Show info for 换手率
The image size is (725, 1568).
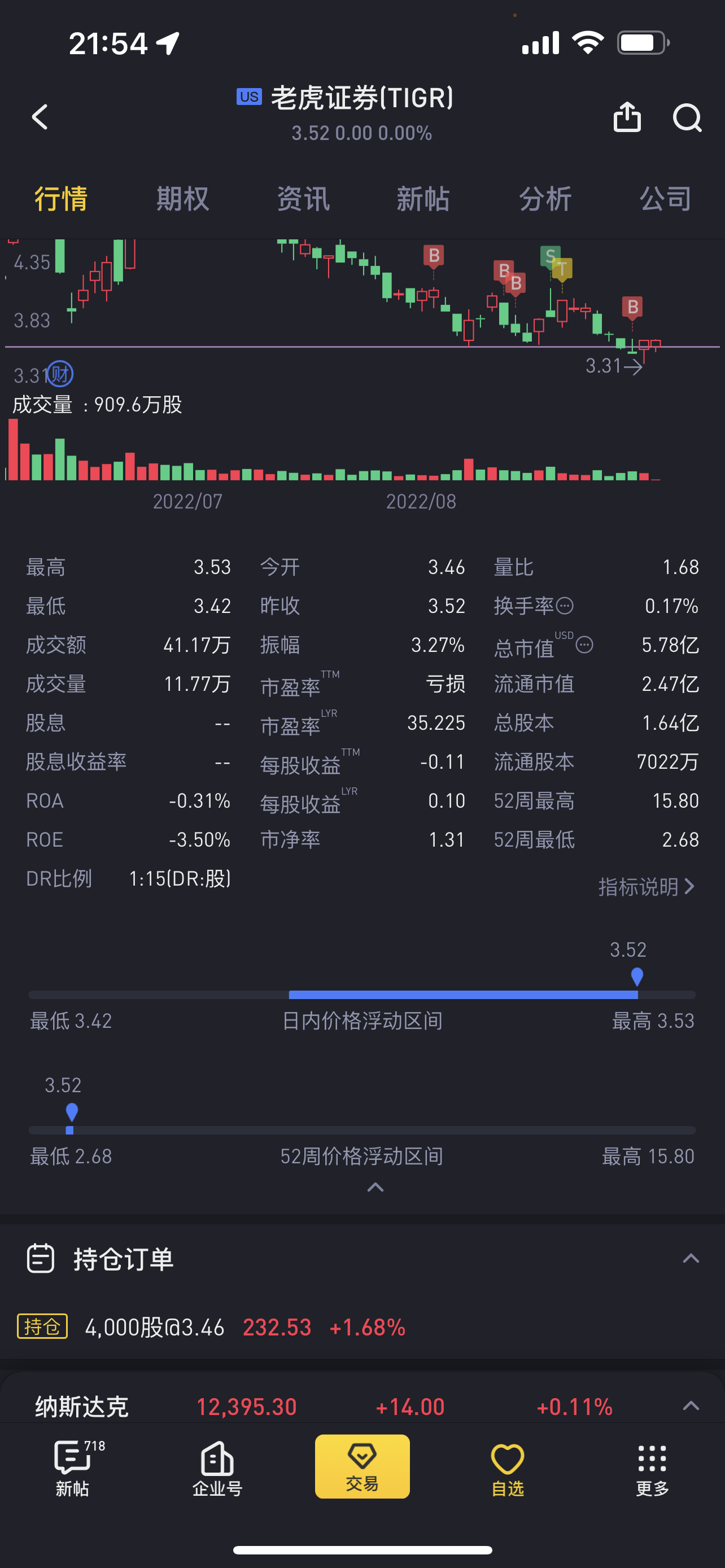[565, 606]
